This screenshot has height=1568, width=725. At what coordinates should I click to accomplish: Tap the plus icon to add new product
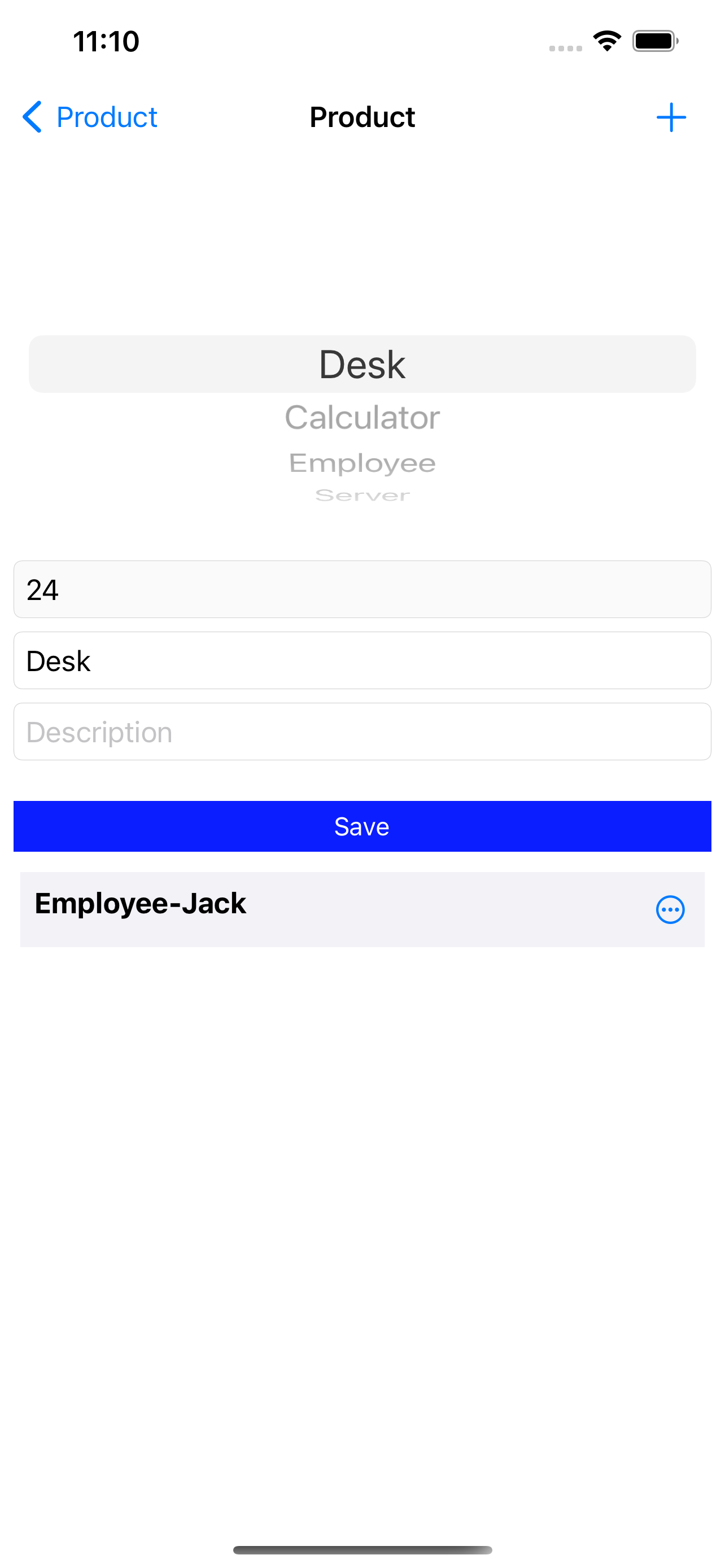pos(670,117)
